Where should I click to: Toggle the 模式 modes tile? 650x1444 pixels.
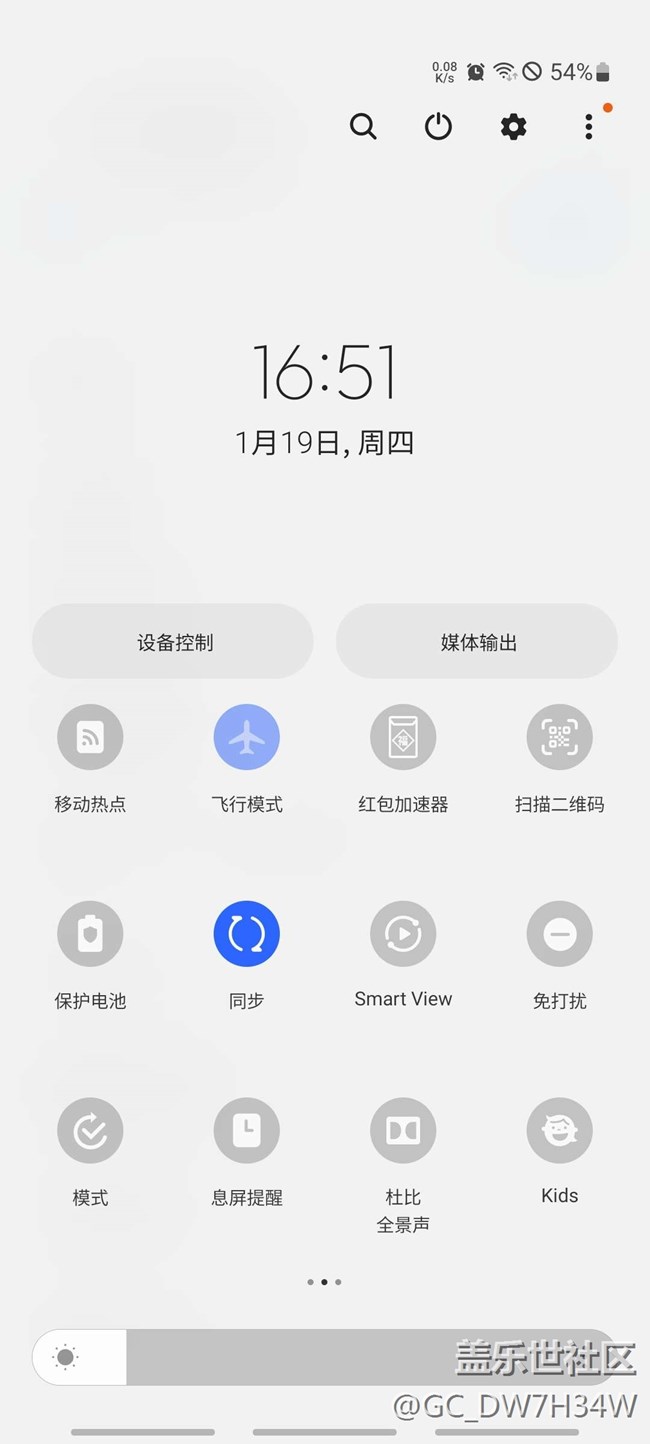tap(90, 1130)
